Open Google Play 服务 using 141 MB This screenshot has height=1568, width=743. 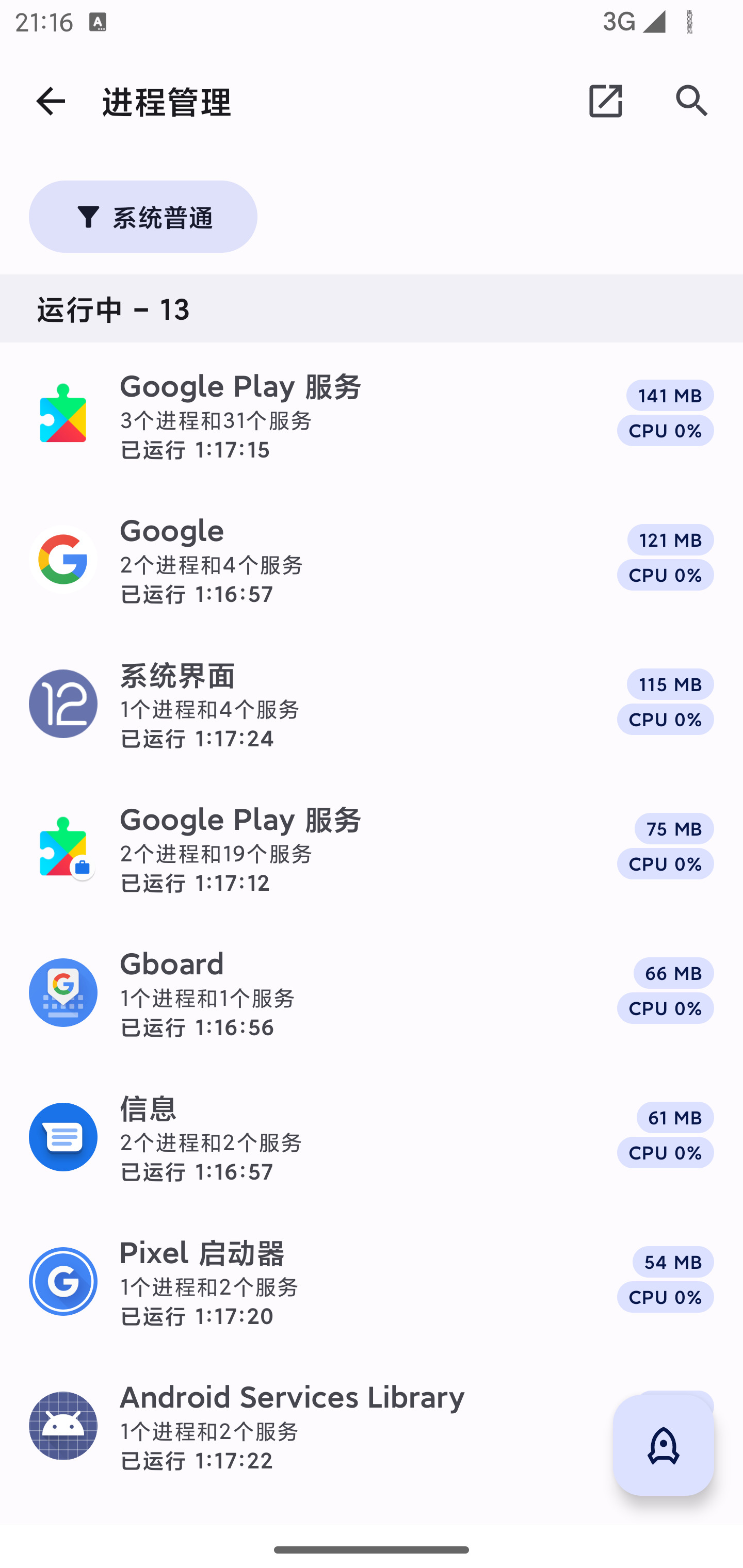[372, 415]
